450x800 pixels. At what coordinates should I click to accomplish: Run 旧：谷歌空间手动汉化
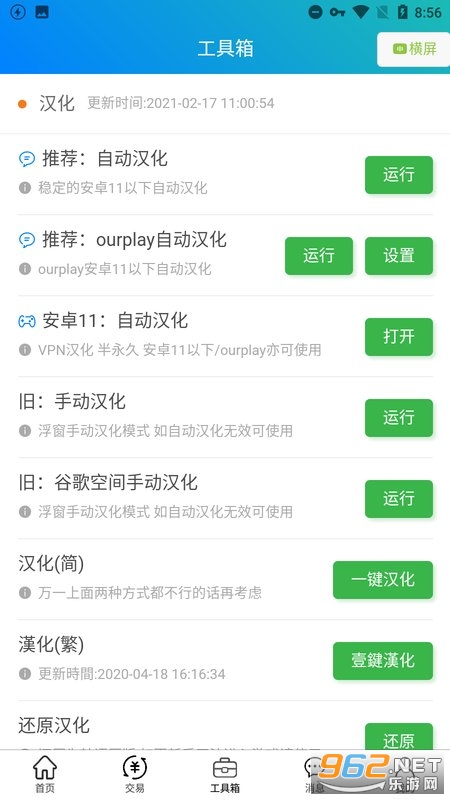[x=398, y=498]
